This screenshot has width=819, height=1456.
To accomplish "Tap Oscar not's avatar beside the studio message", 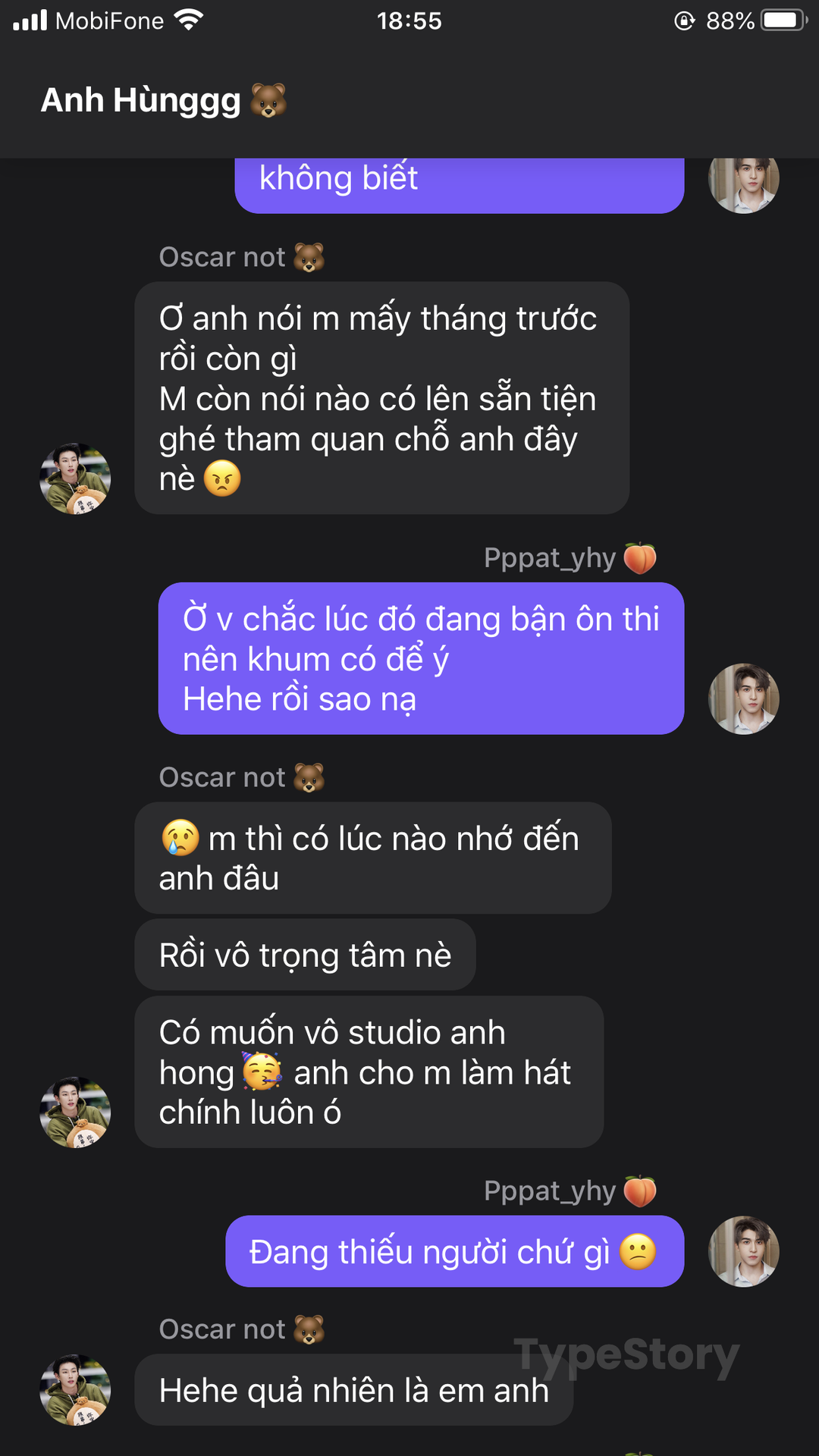I will (75, 1112).
